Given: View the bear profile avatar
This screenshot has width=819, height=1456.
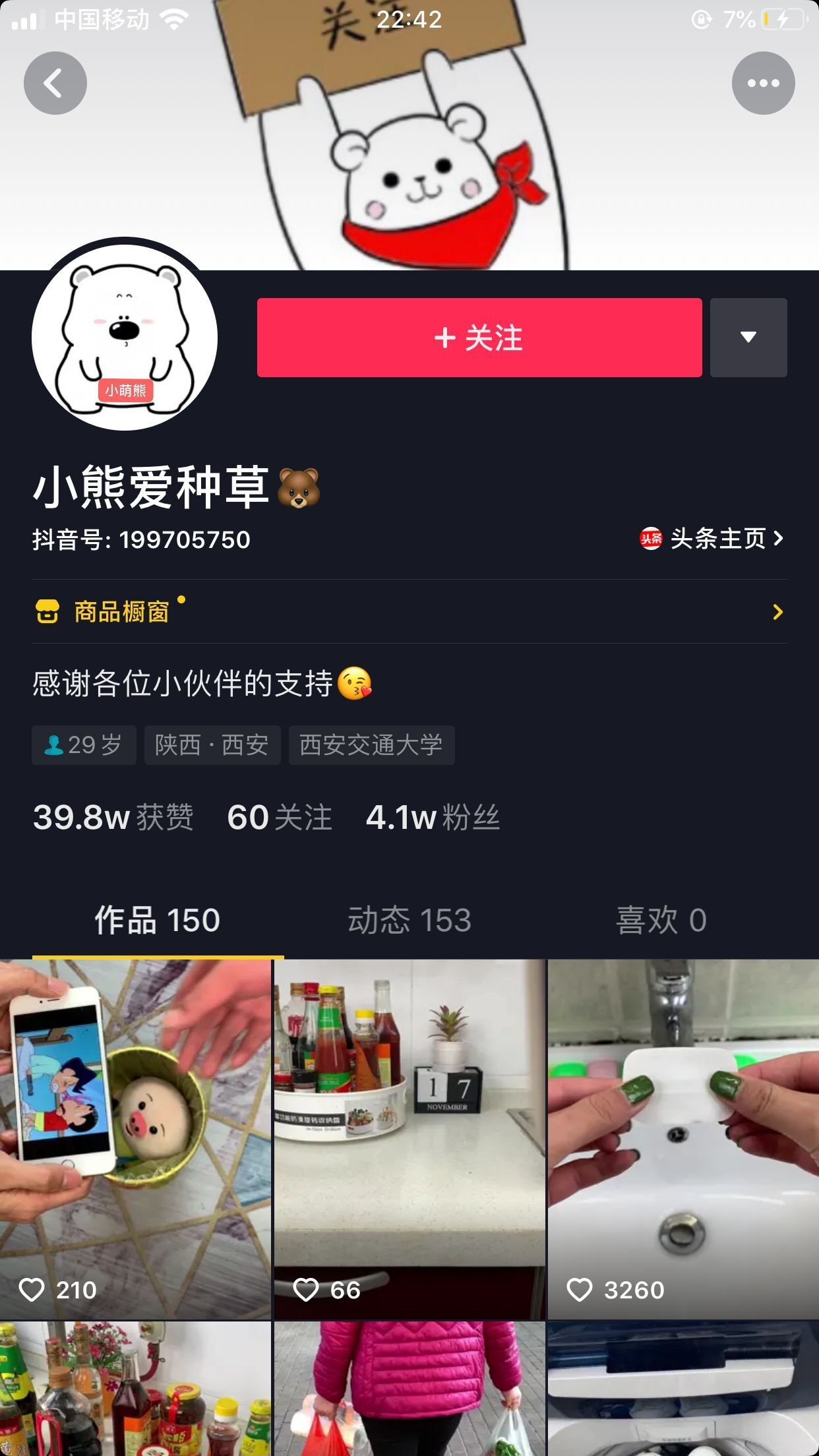Looking at the screenshot, I should (125, 338).
